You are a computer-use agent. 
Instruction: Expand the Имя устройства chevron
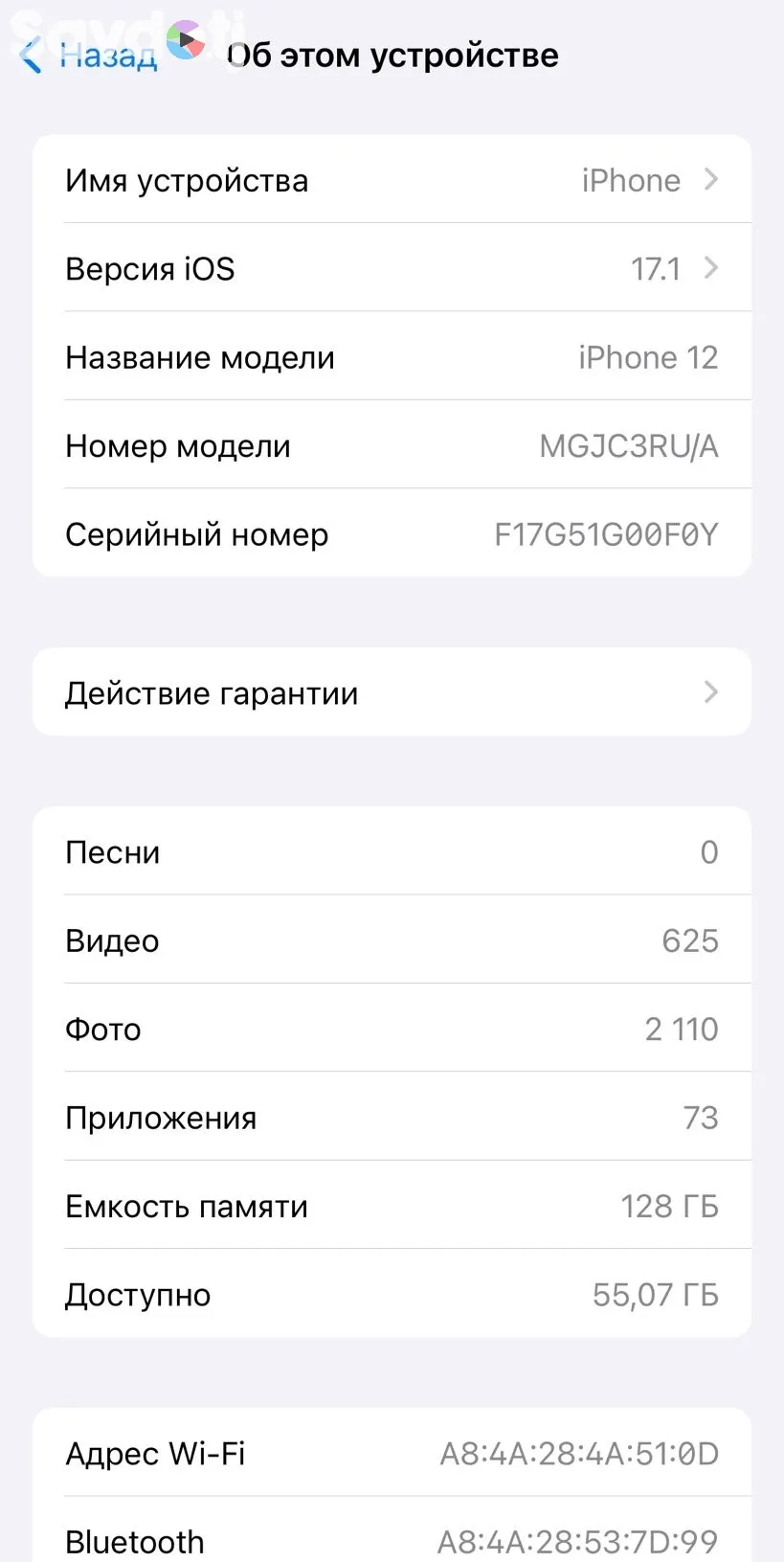point(710,180)
